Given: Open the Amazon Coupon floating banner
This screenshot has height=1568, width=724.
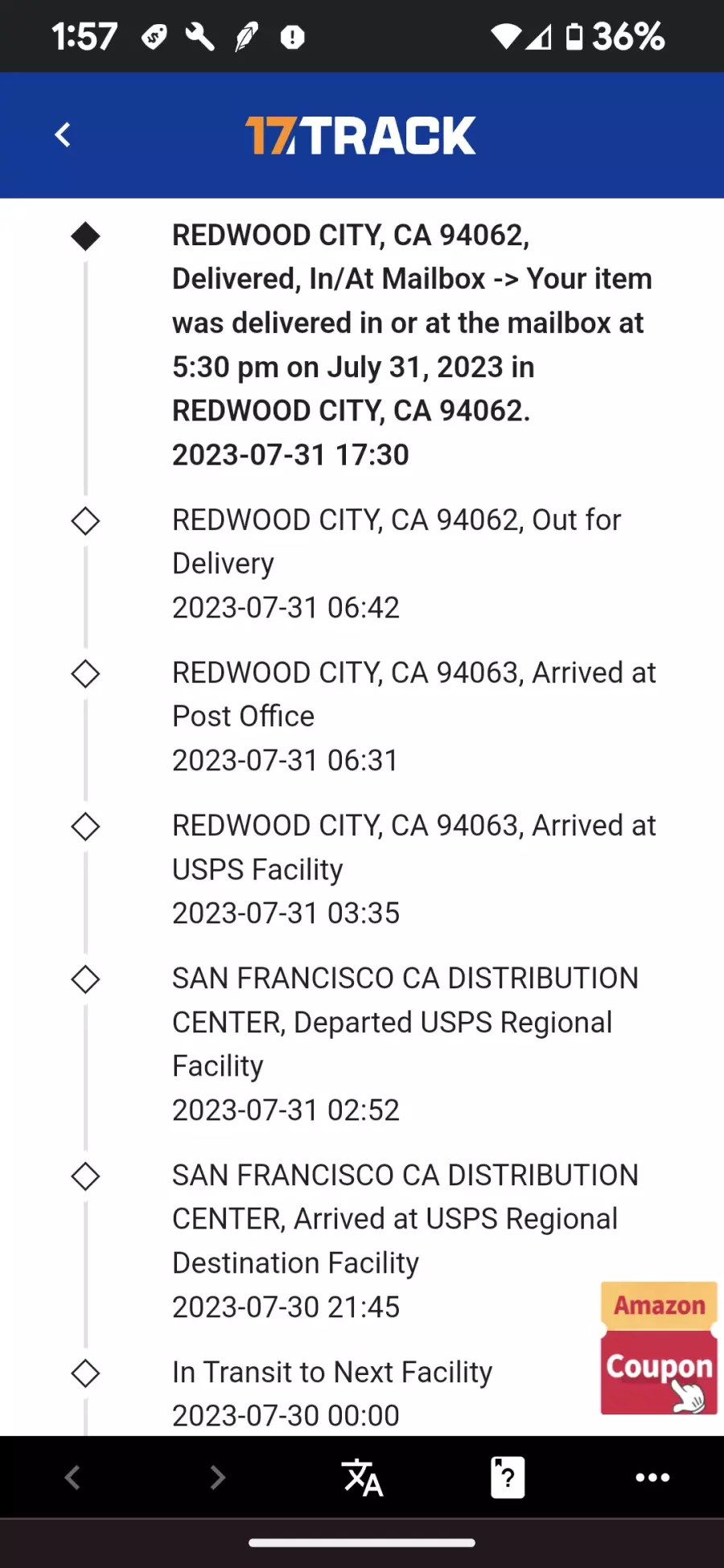Looking at the screenshot, I should click(659, 1348).
